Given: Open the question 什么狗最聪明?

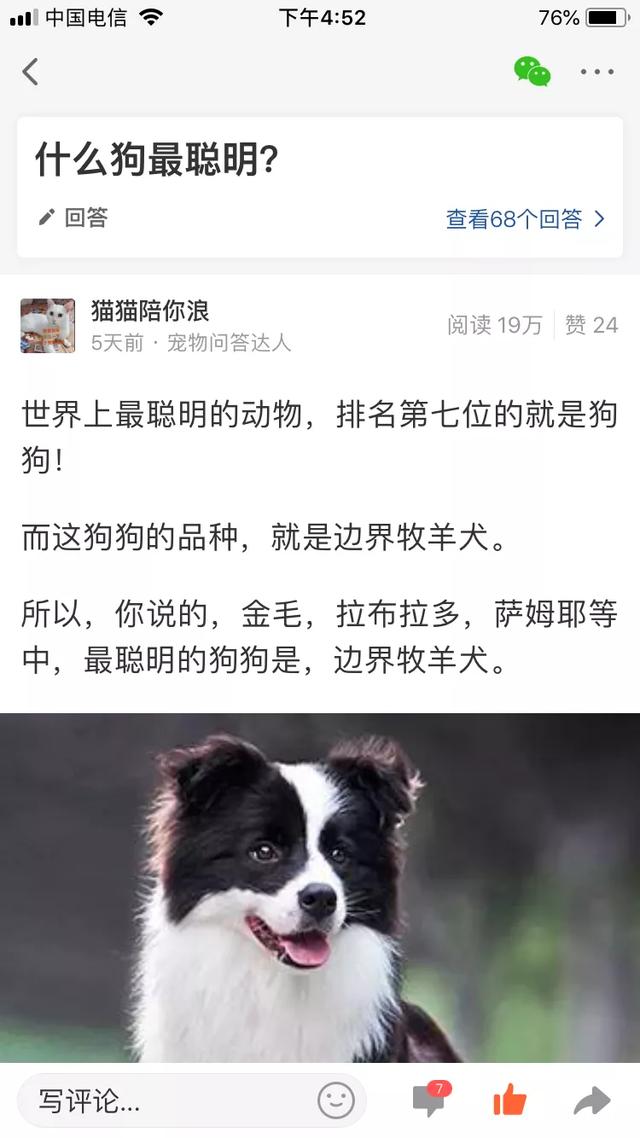Looking at the screenshot, I should click(157, 160).
